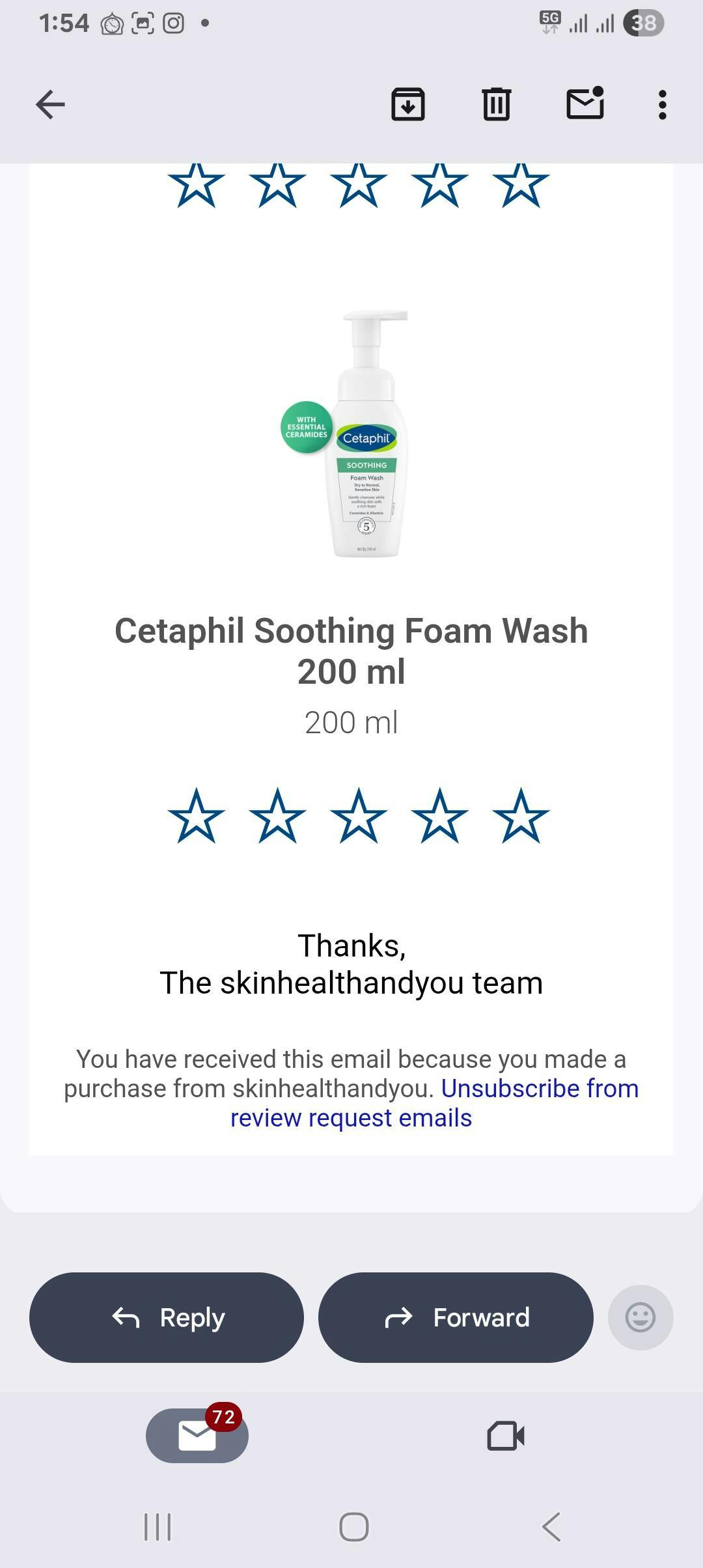Viewport: 703px width, 1568px height.
Task: Forward this email
Action: (x=456, y=1317)
